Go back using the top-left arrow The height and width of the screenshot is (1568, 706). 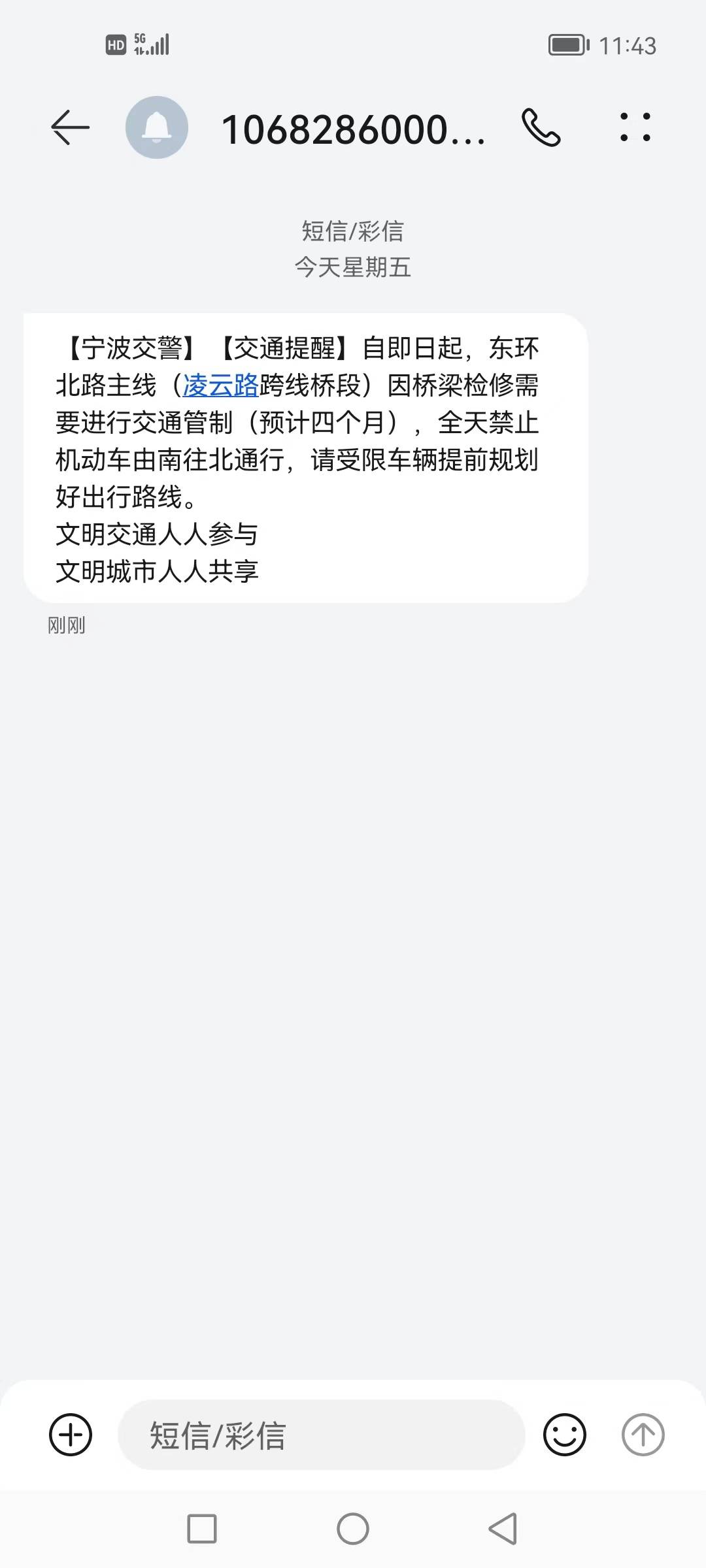click(70, 127)
